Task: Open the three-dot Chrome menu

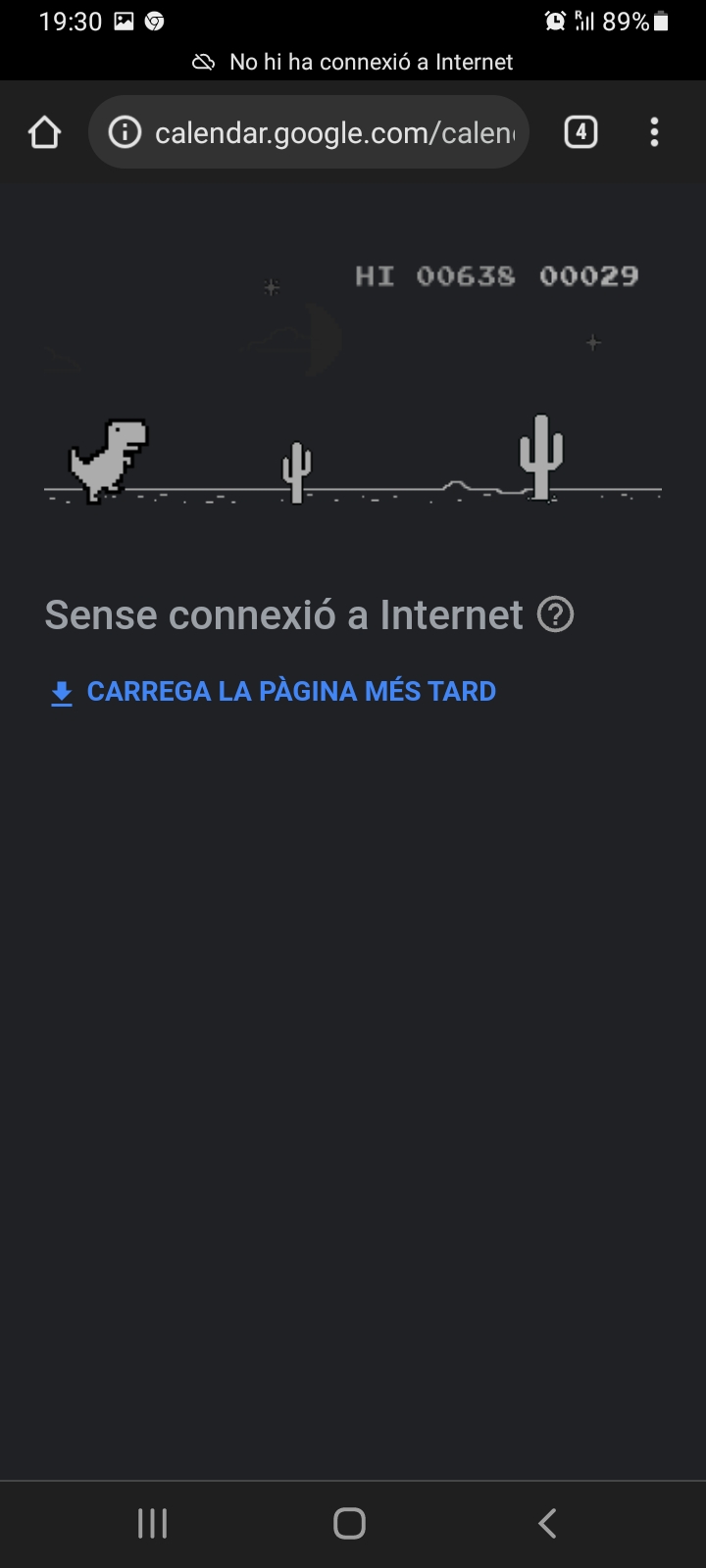Action: point(654,131)
